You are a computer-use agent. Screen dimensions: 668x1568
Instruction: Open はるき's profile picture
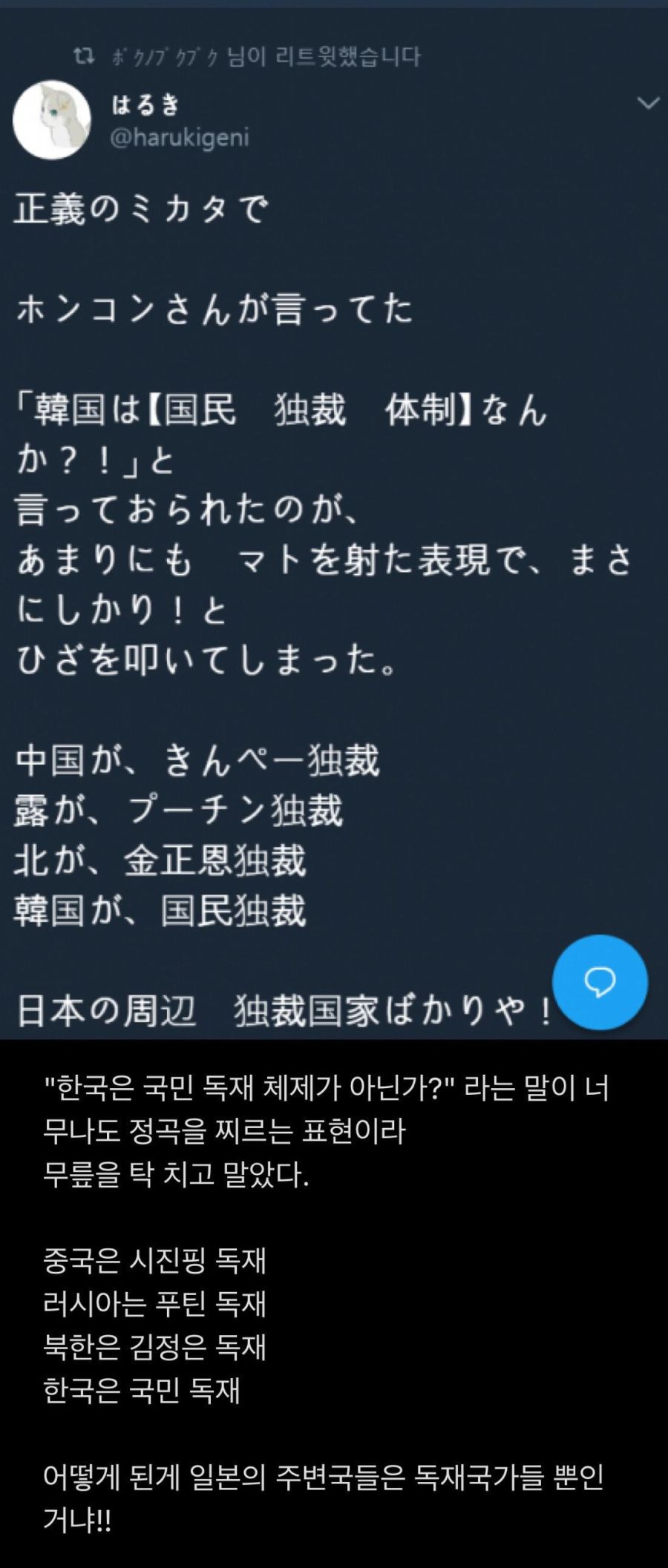pyautogui.click(x=51, y=119)
